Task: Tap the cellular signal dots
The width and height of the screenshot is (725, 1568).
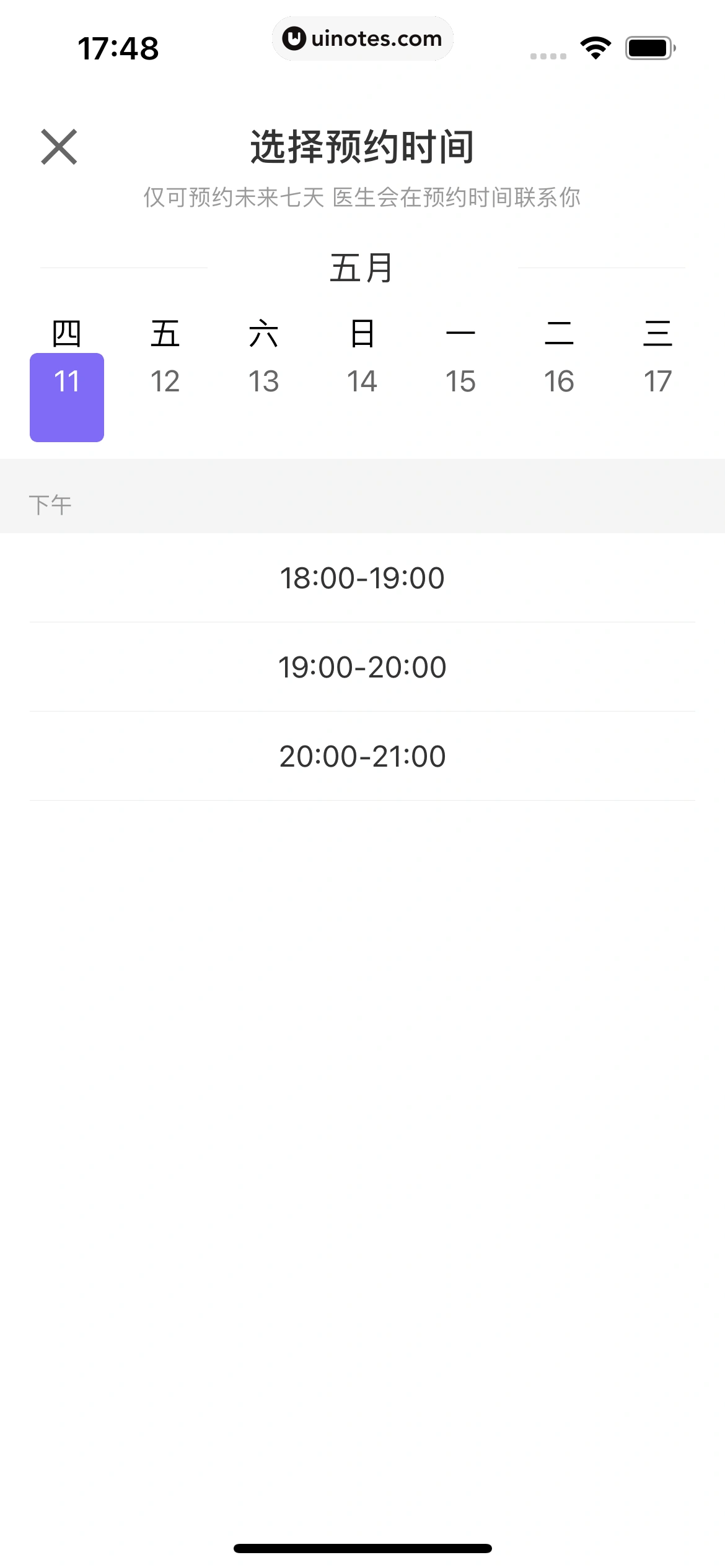Action: click(x=548, y=54)
